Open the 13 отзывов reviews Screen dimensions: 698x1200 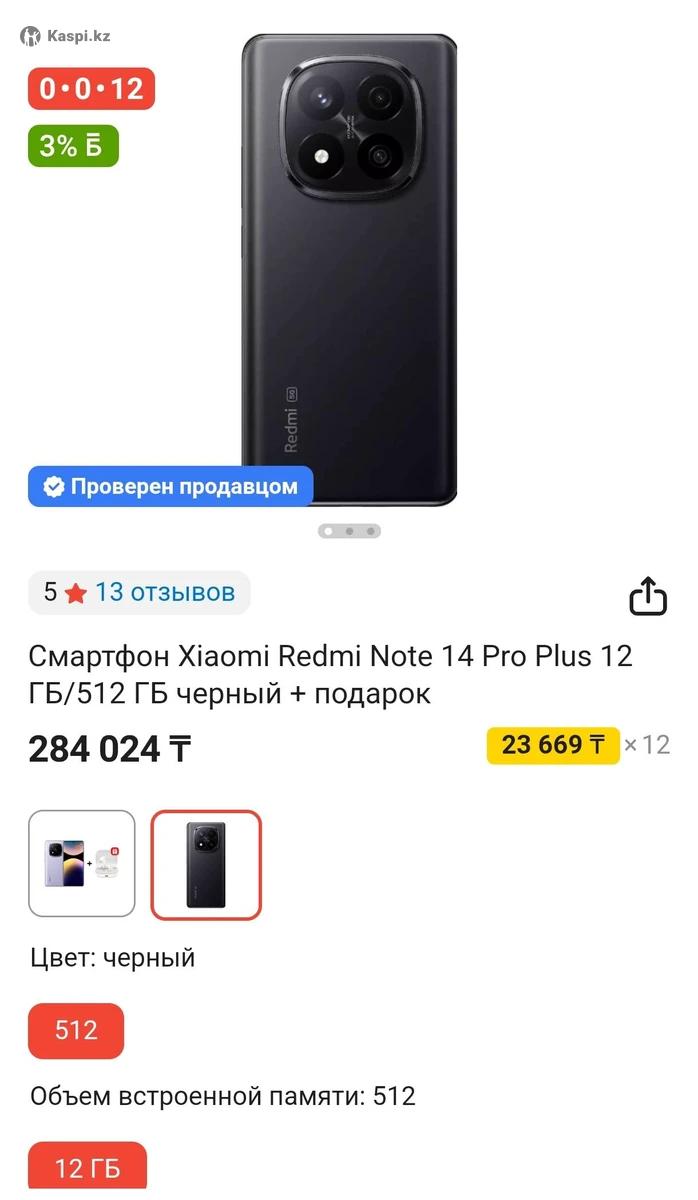click(164, 592)
